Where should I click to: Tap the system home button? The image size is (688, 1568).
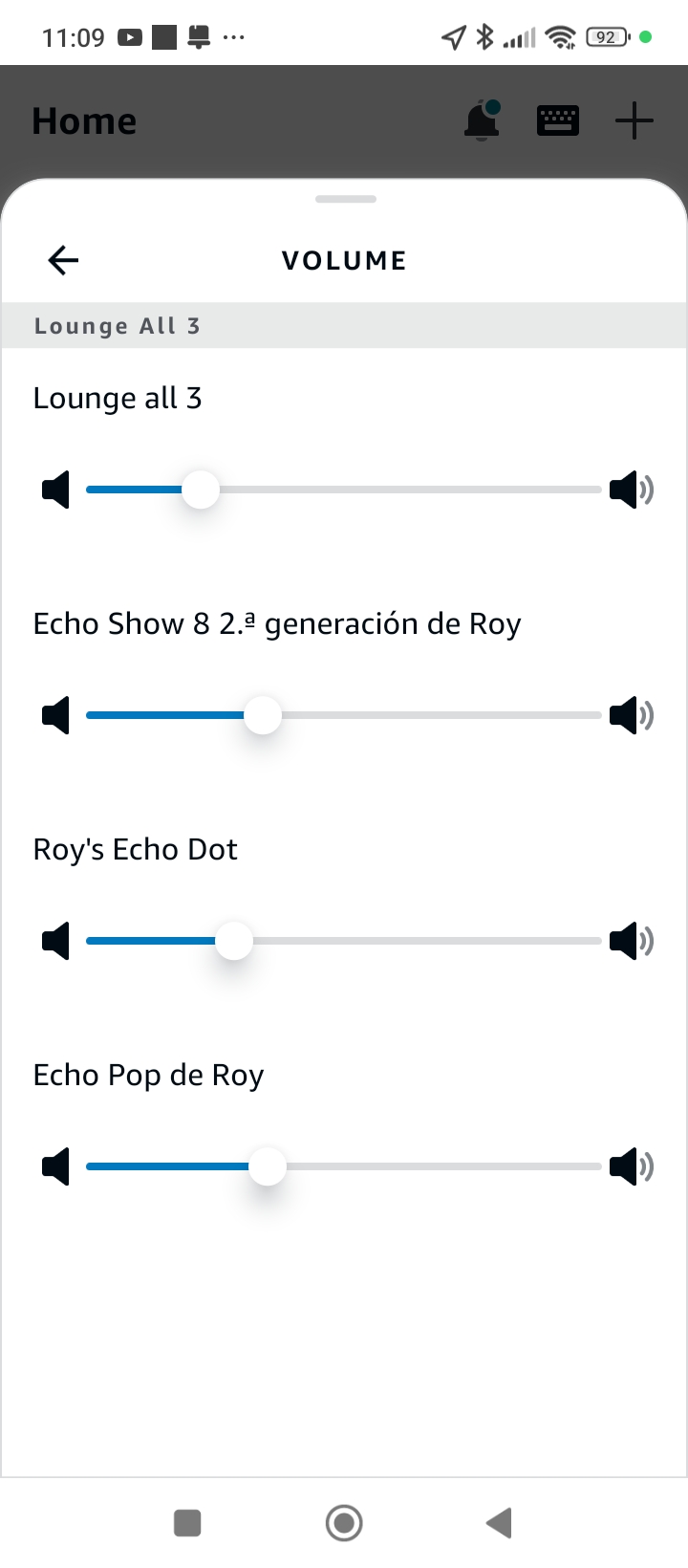[344, 1523]
